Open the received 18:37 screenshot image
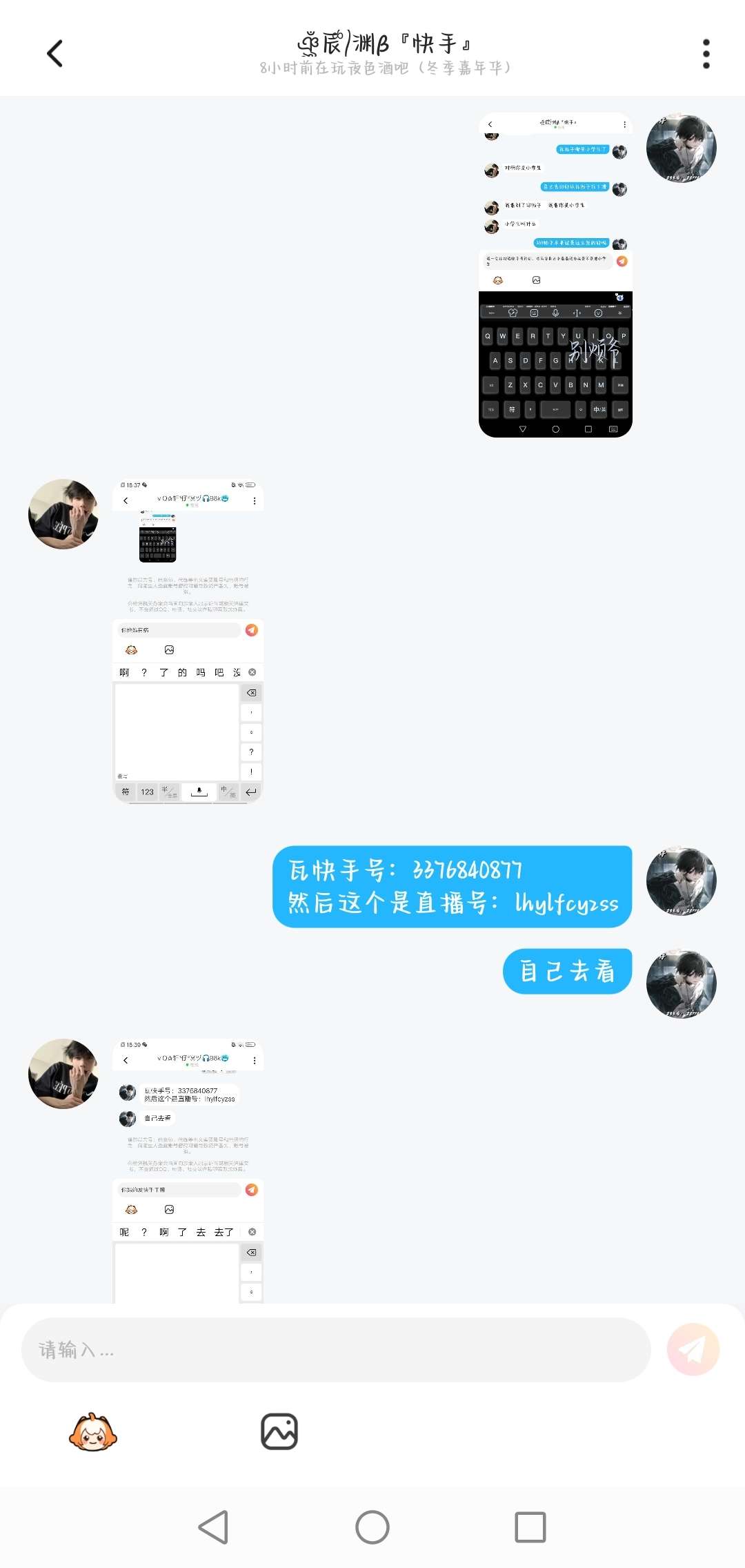Screen dimensions: 745x1568 coord(188,640)
